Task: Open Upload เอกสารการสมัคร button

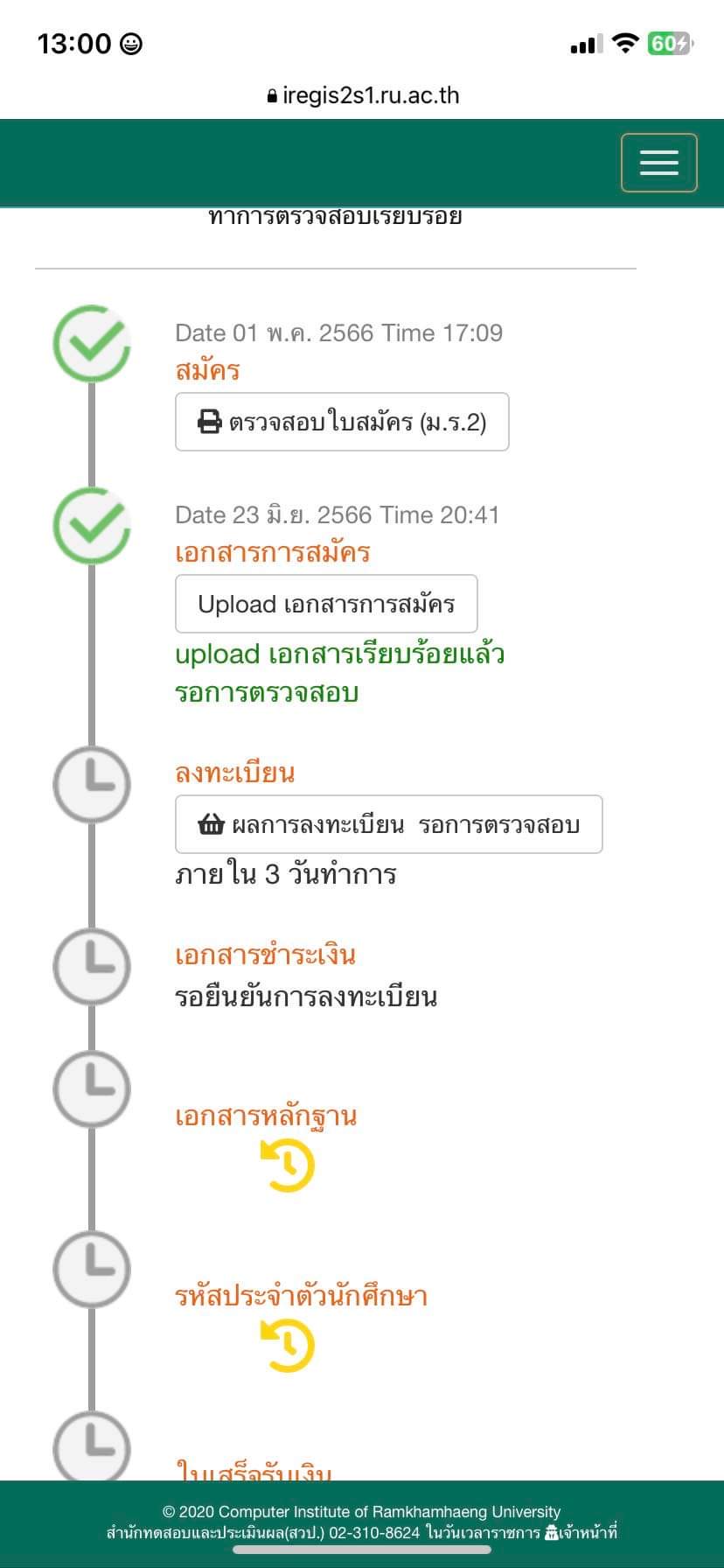Action: coord(326,604)
